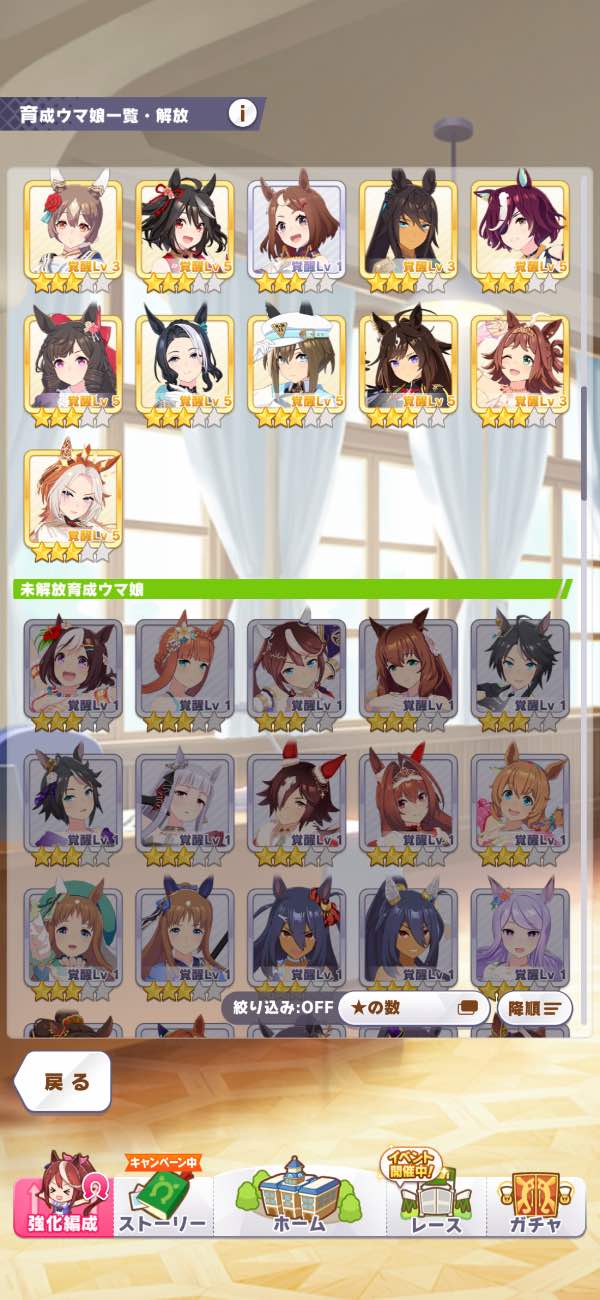The image size is (600, 1300).
Task: Open the ★の数 sort selector
Action: (413, 1008)
